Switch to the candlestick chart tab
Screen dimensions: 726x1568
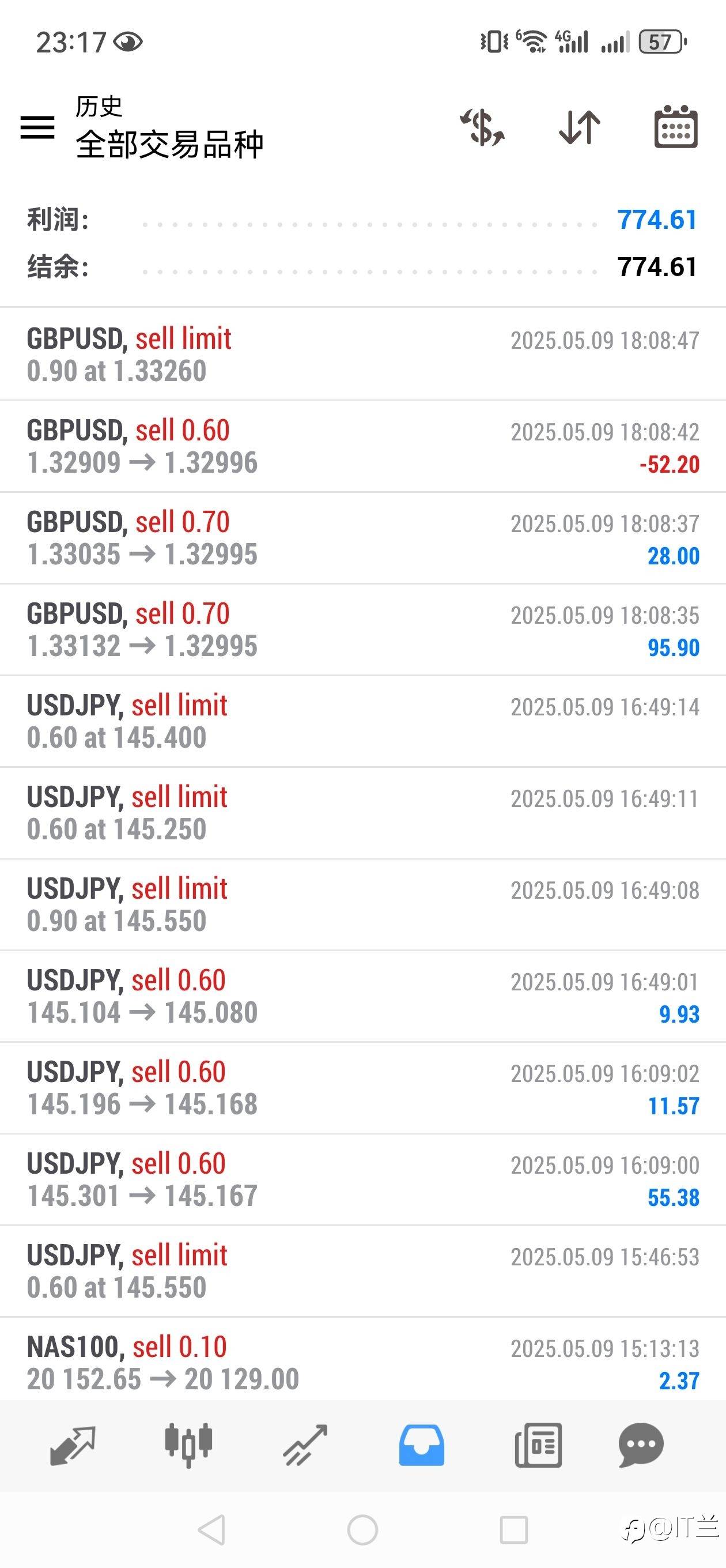[x=188, y=1445]
